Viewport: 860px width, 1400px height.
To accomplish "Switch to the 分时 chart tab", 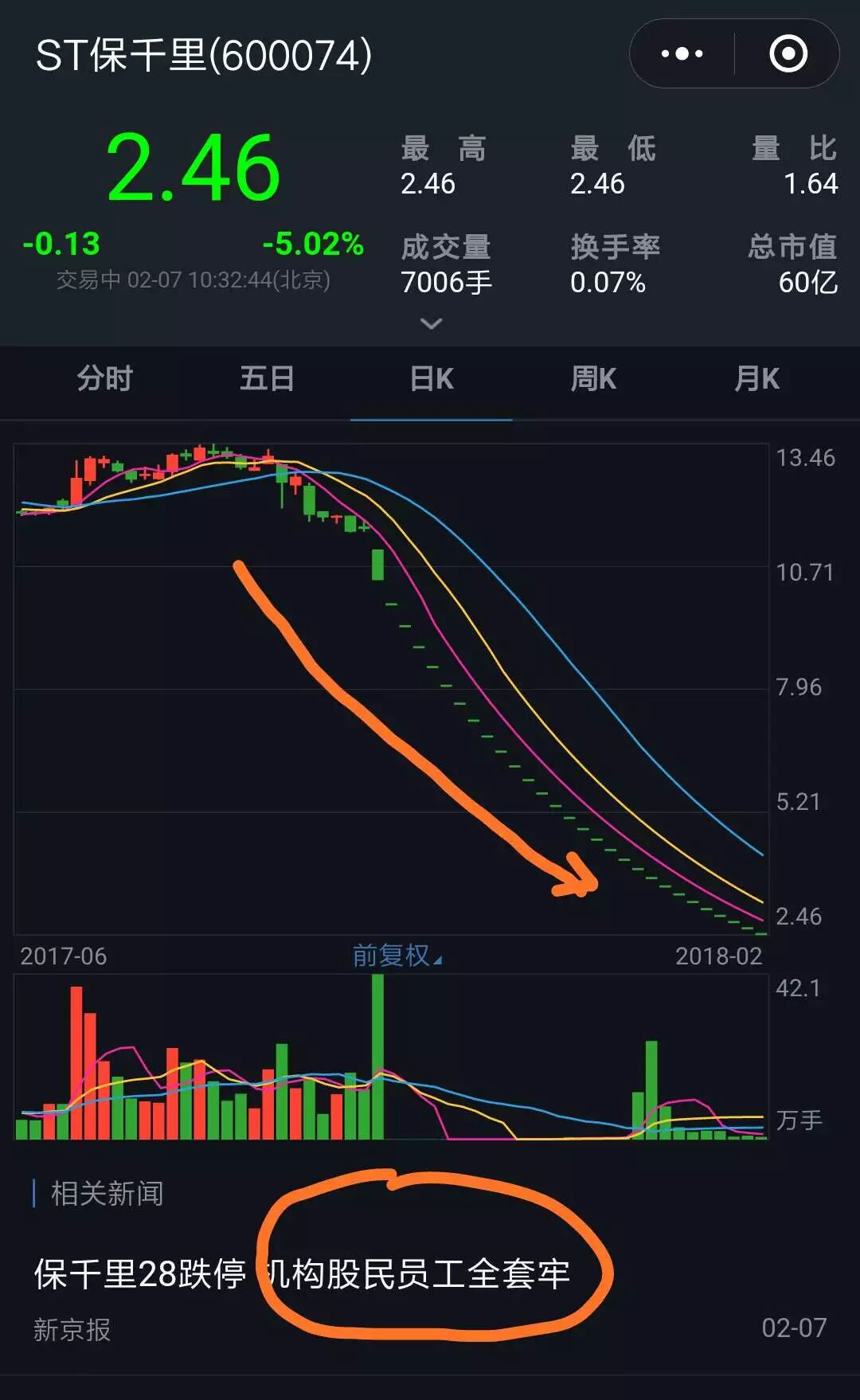I will point(105,379).
